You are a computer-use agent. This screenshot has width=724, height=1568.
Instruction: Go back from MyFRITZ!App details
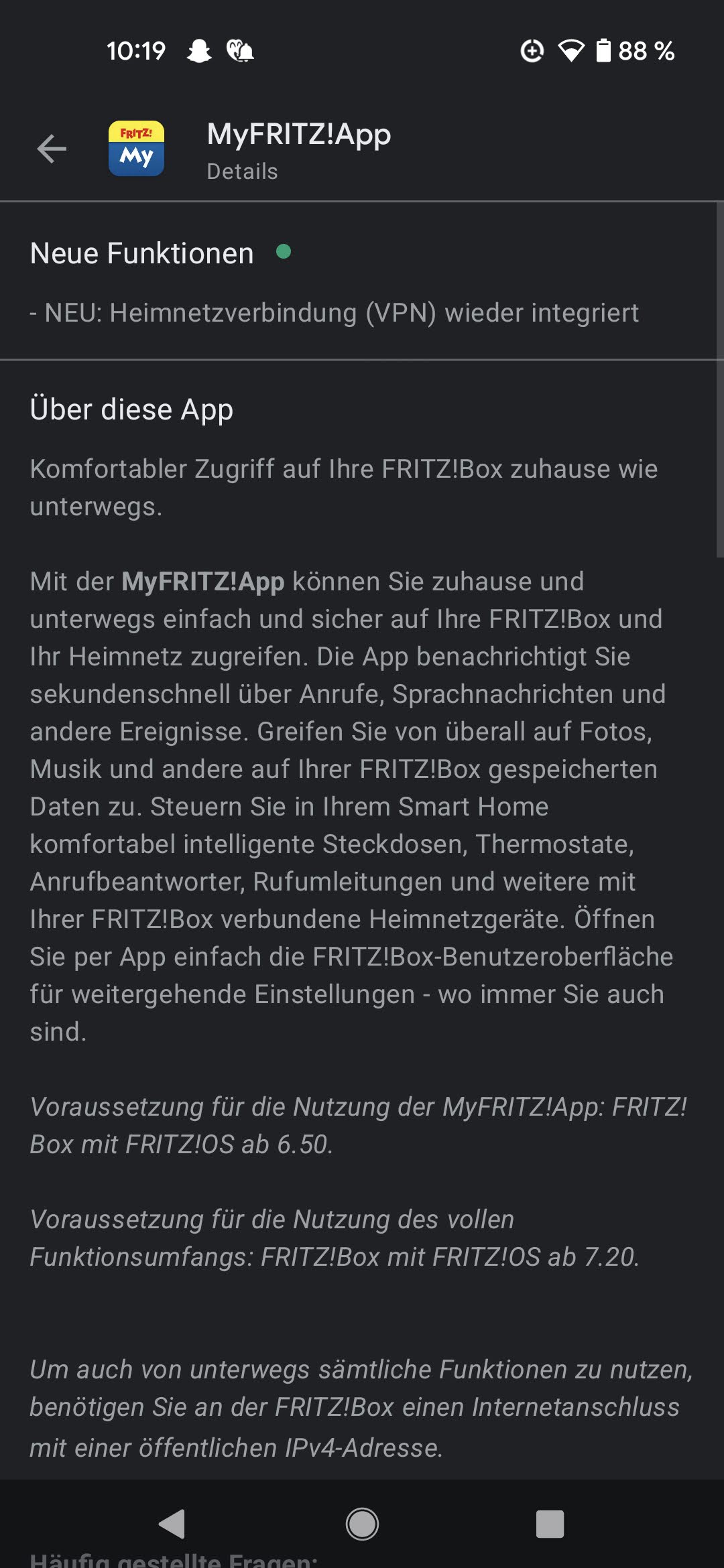tap(52, 149)
